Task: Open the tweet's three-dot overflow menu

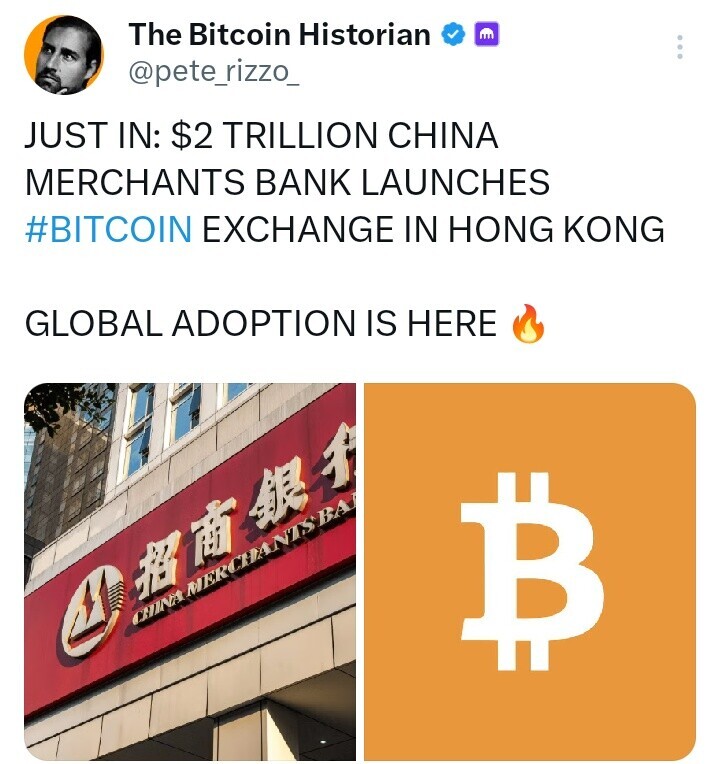Action: point(680,48)
